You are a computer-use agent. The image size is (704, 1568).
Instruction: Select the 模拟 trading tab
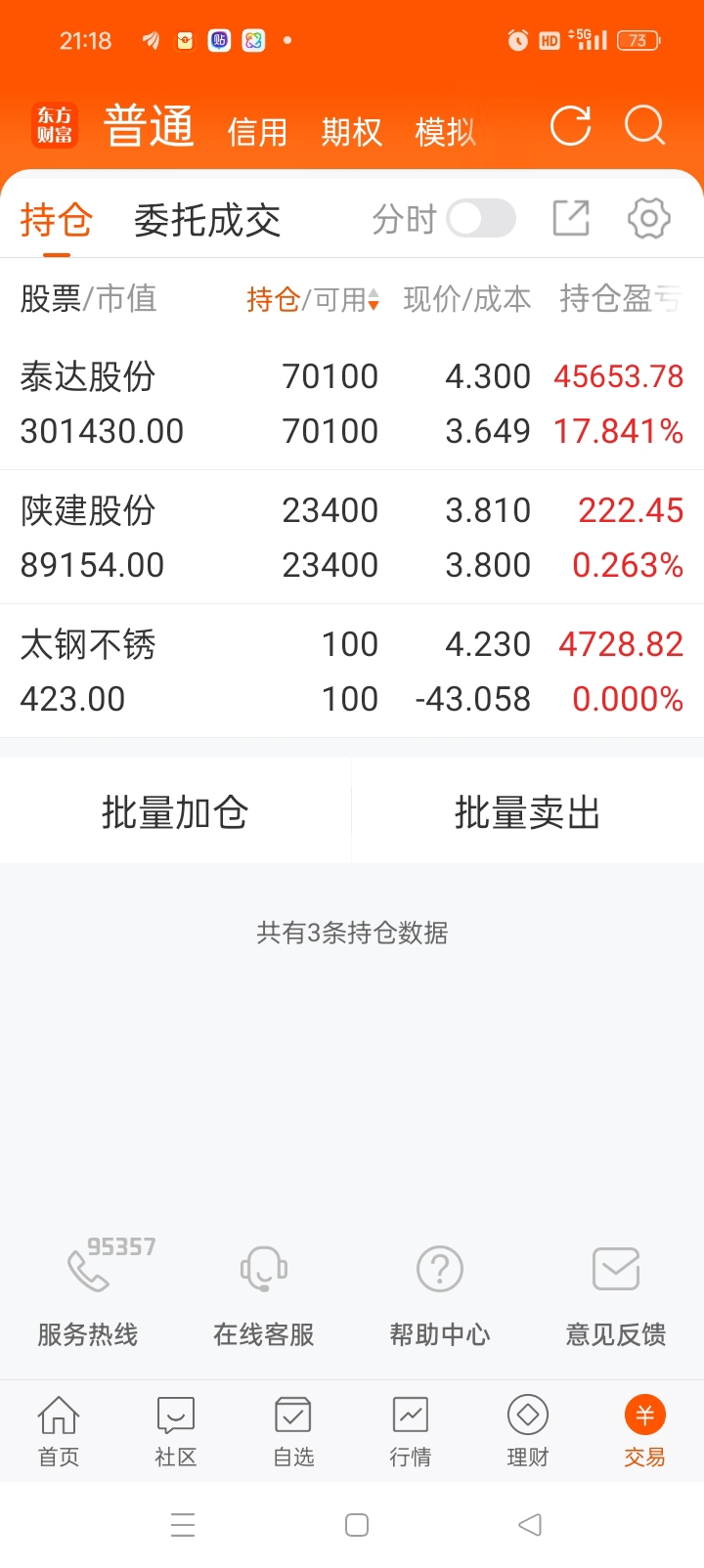446,131
